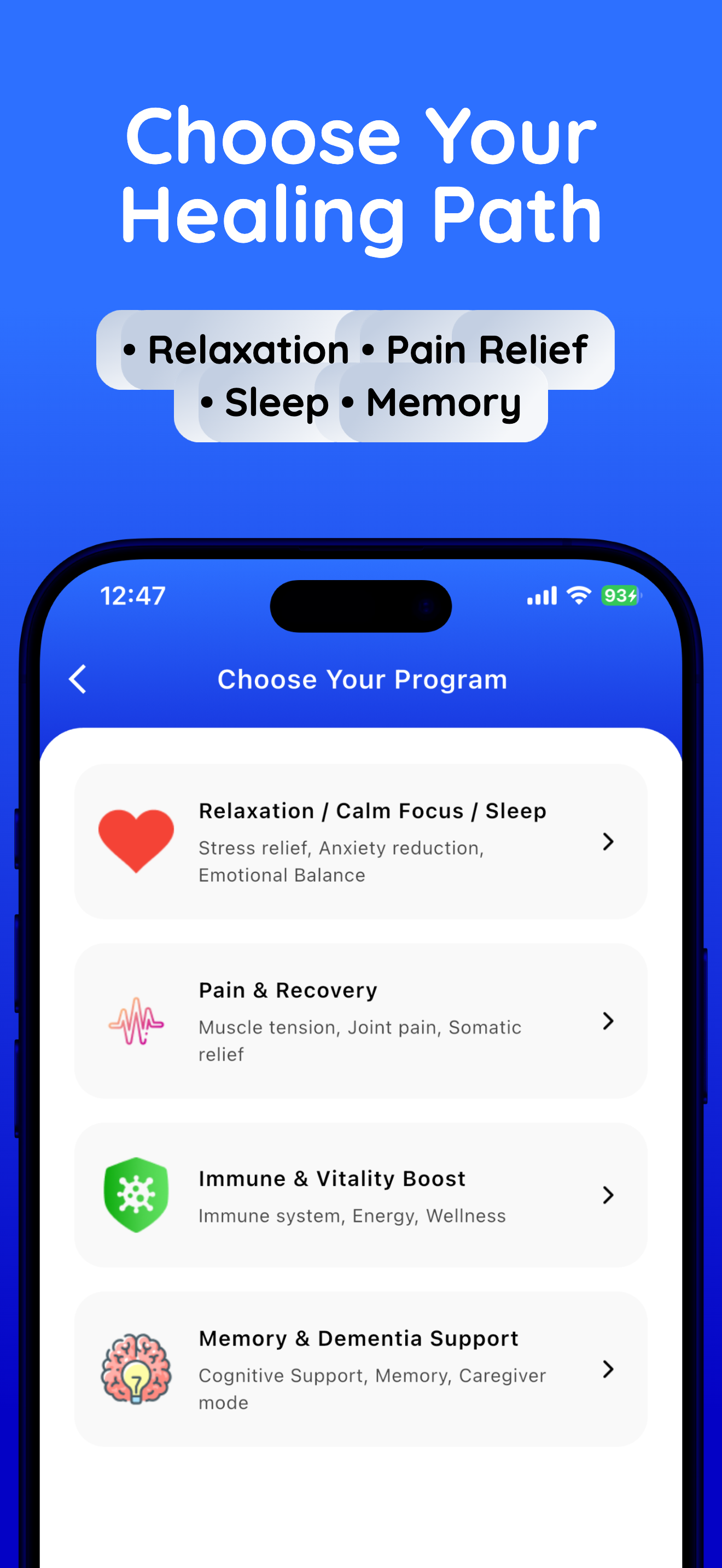Click the Pain Relief label pill

(484, 349)
